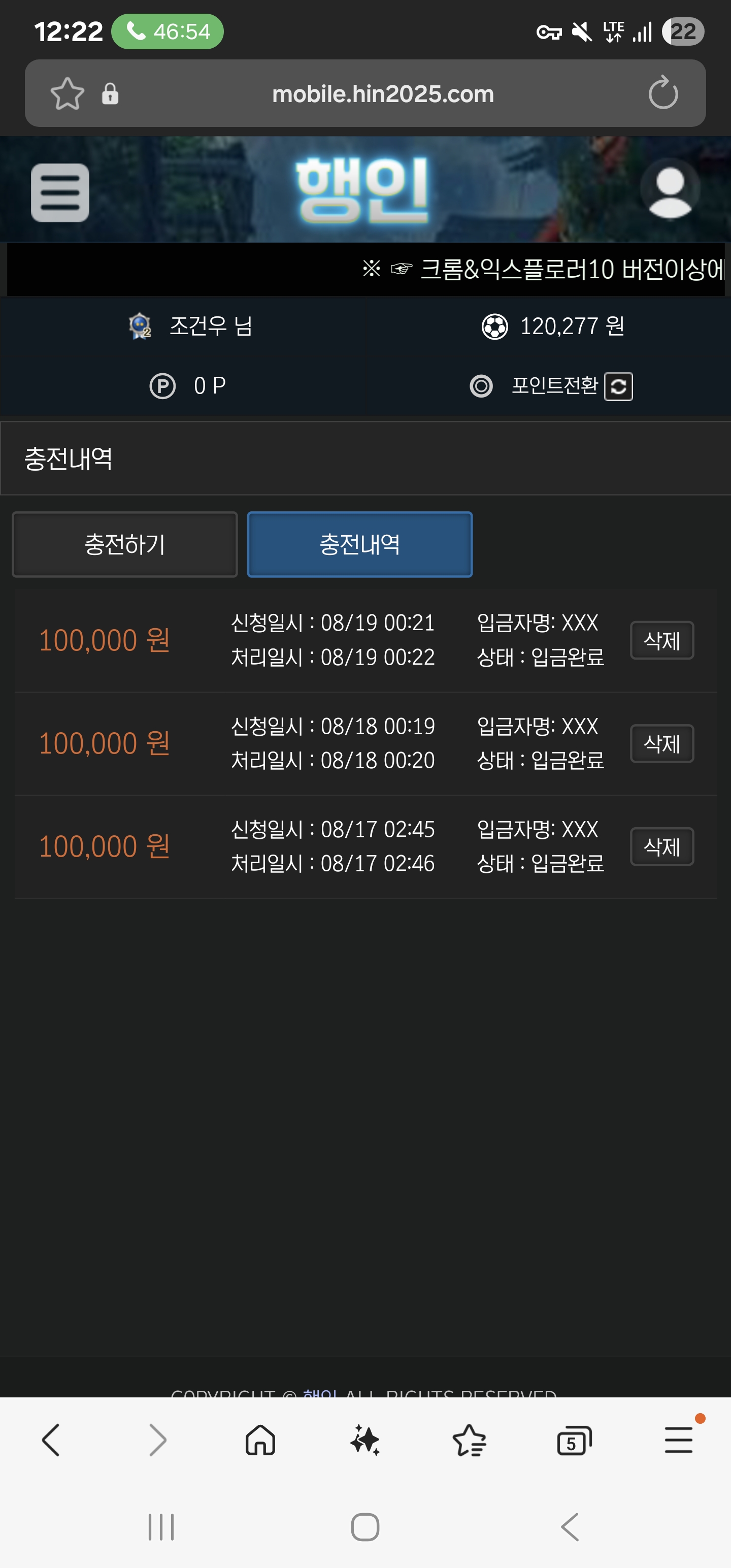Viewport: 731px width, 1568px height.
Task: Open the hamburger menu beside the 행인 logo
Action: click(60, 192)
